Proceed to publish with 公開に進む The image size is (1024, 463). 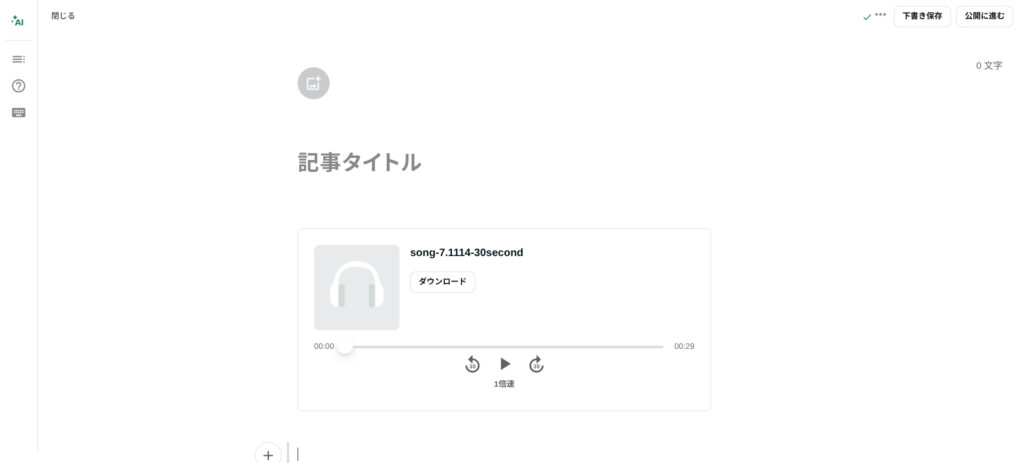984,16
